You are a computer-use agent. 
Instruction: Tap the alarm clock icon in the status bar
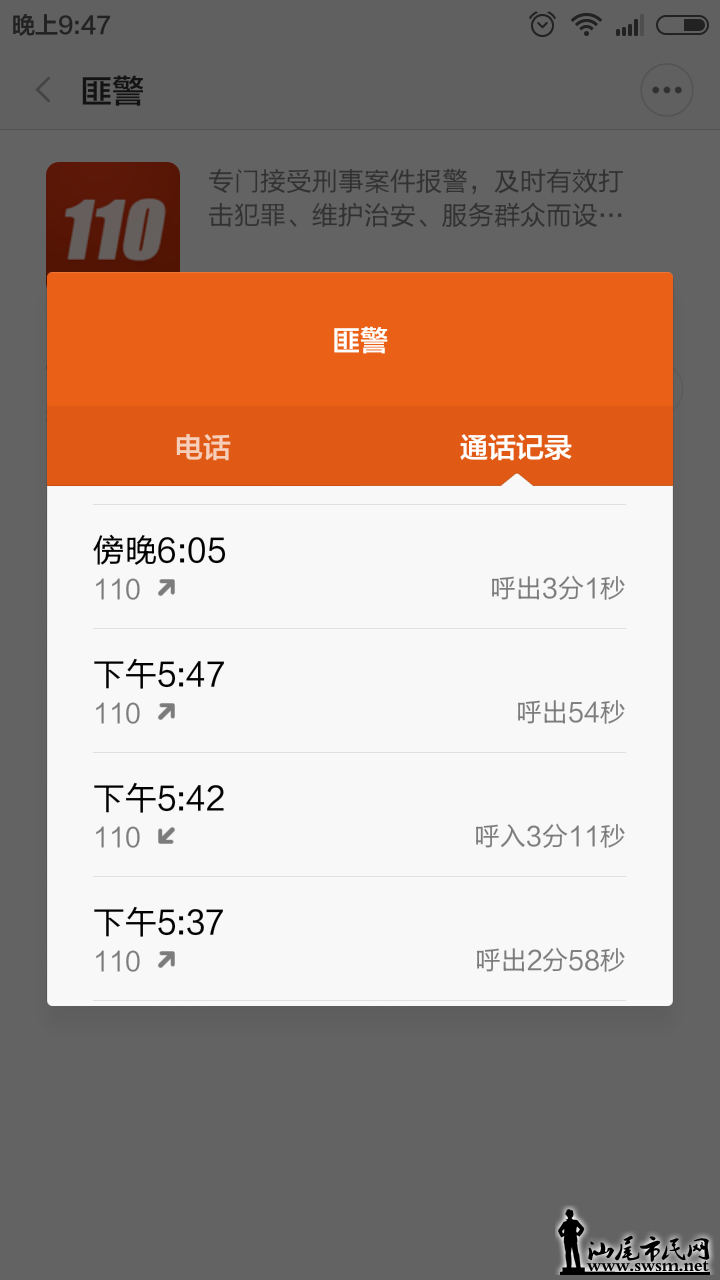point(541,25)
